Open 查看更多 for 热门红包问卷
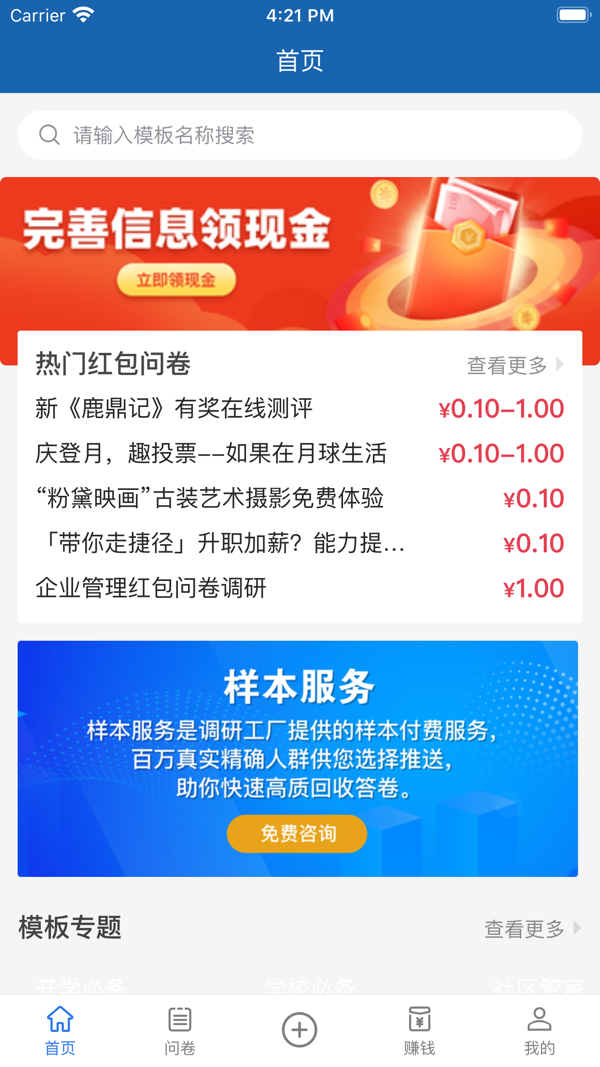Screen dimensions: 600x1067 (x=515, y=365)
